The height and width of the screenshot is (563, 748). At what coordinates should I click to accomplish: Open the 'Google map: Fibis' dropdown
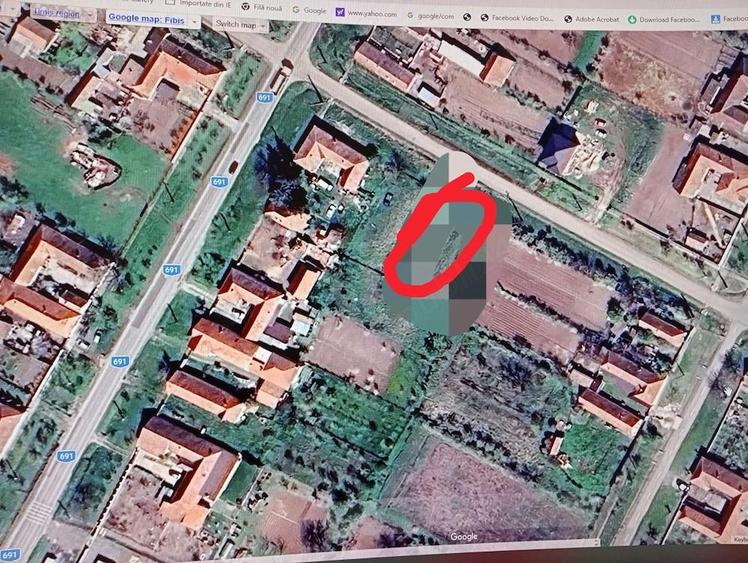(x=146, y=16)
